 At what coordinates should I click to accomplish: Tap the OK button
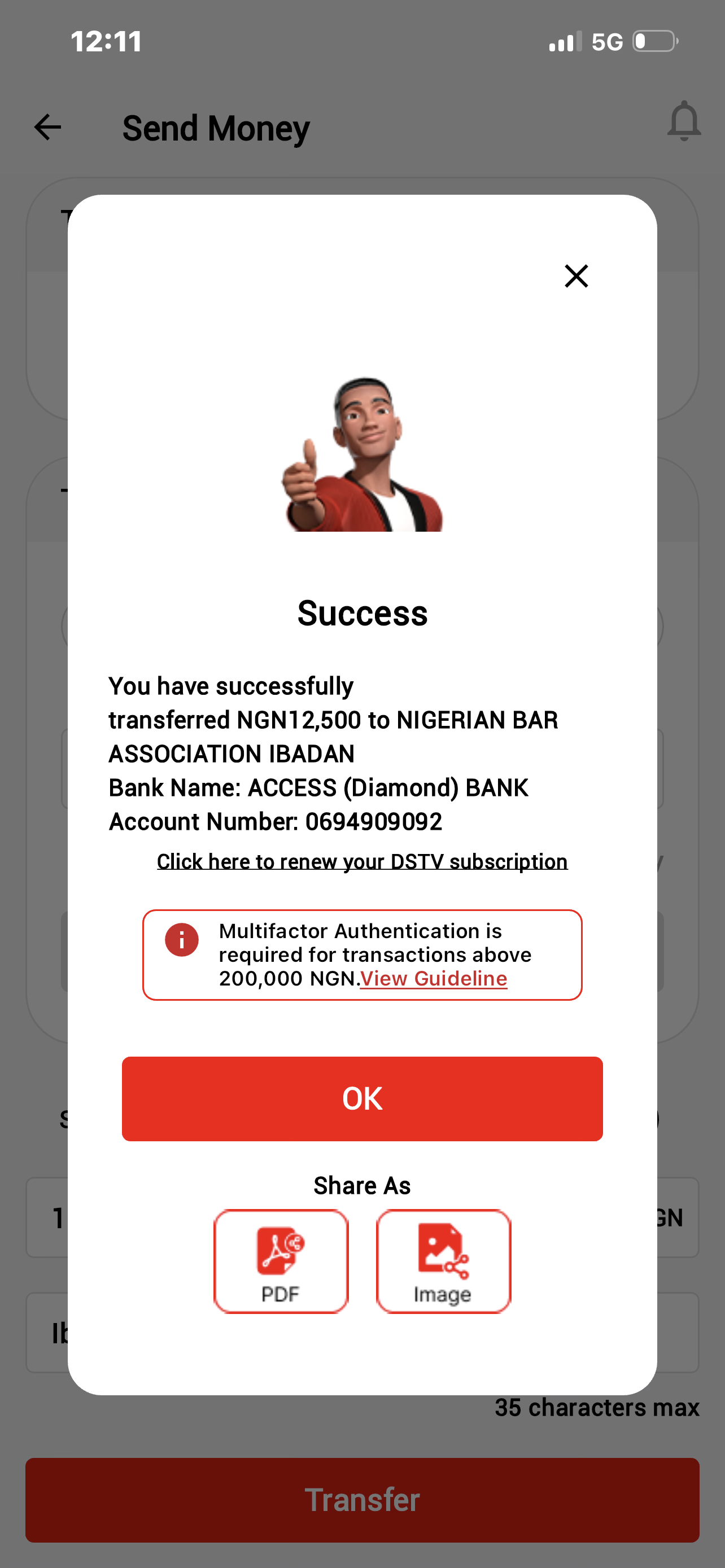[x=362, y=1098]
